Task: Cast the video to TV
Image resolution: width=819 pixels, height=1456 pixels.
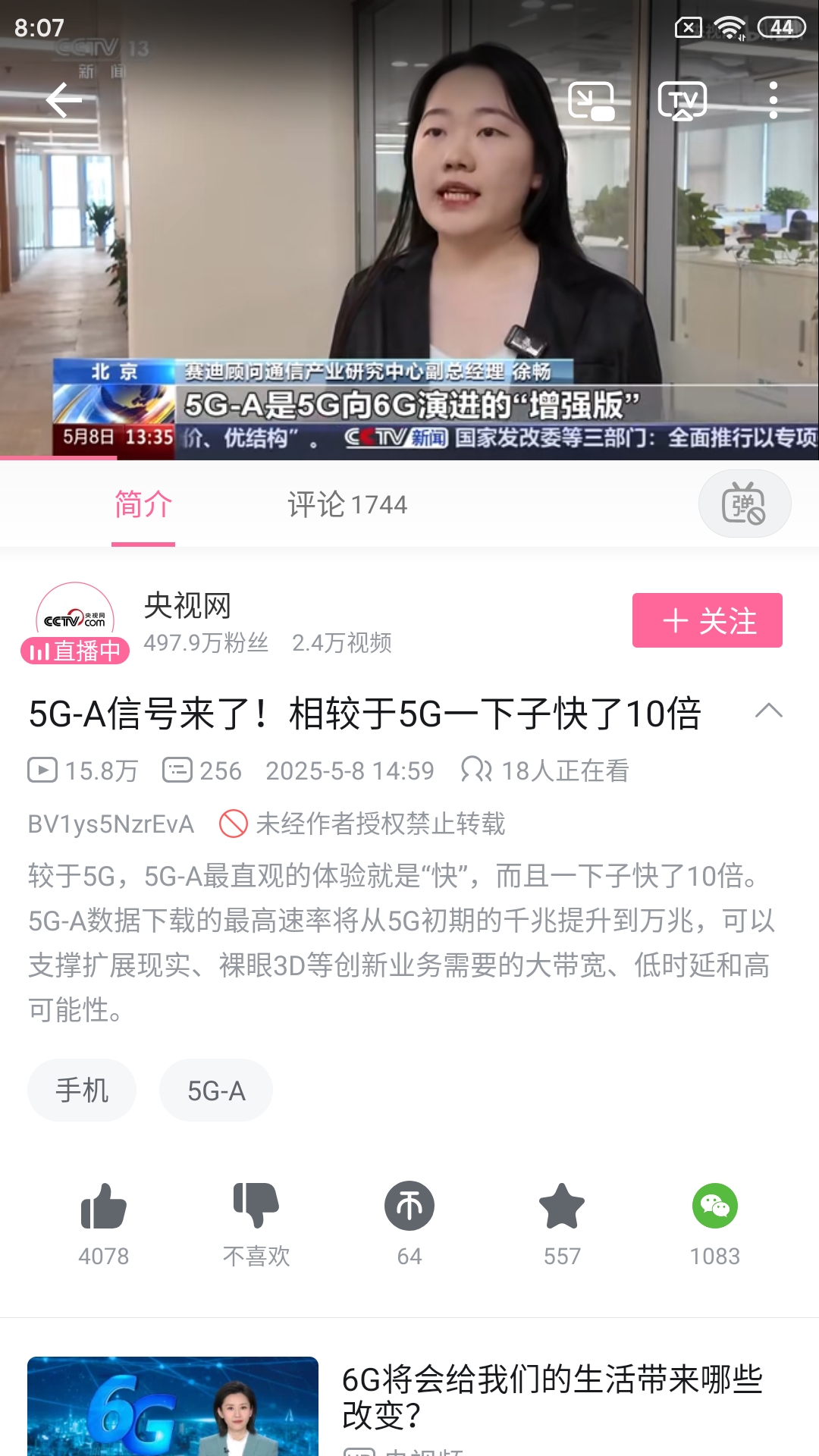Action: [x=682, y=101]
